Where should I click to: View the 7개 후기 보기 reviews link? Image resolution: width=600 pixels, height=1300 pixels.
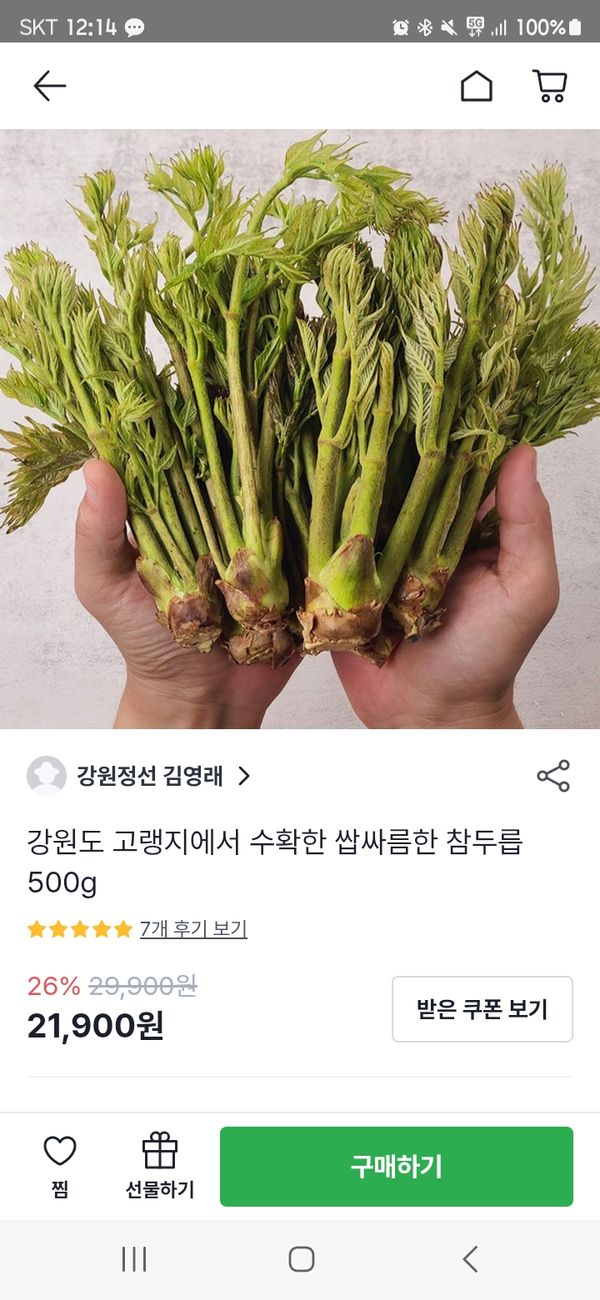pyautogui.click(x=193, y=929)
